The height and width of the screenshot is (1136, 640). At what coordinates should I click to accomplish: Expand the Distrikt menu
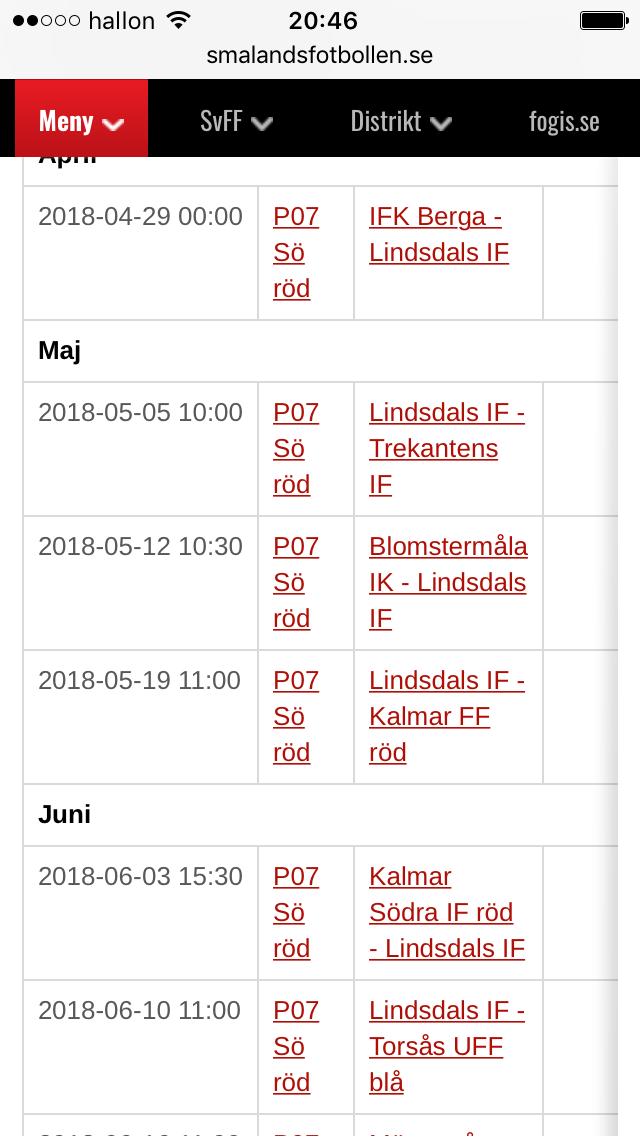401,120
